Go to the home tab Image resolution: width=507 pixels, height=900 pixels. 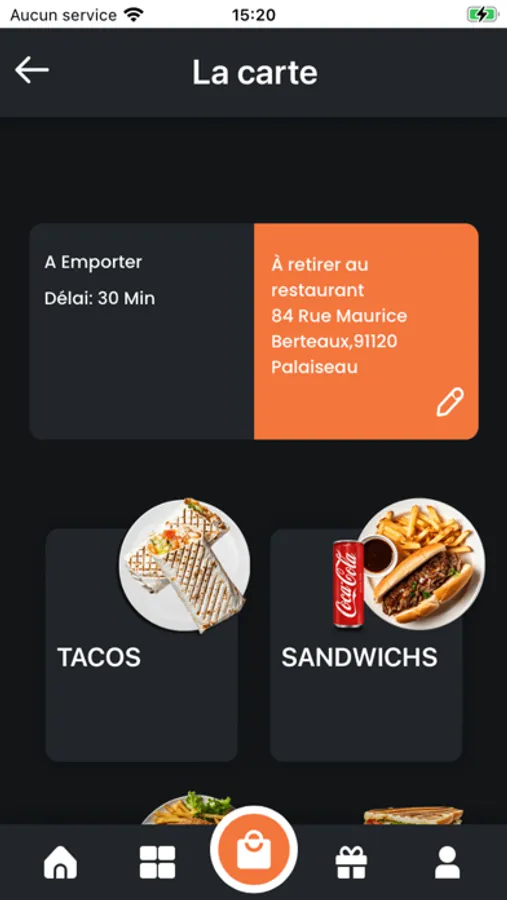[60, 862]
